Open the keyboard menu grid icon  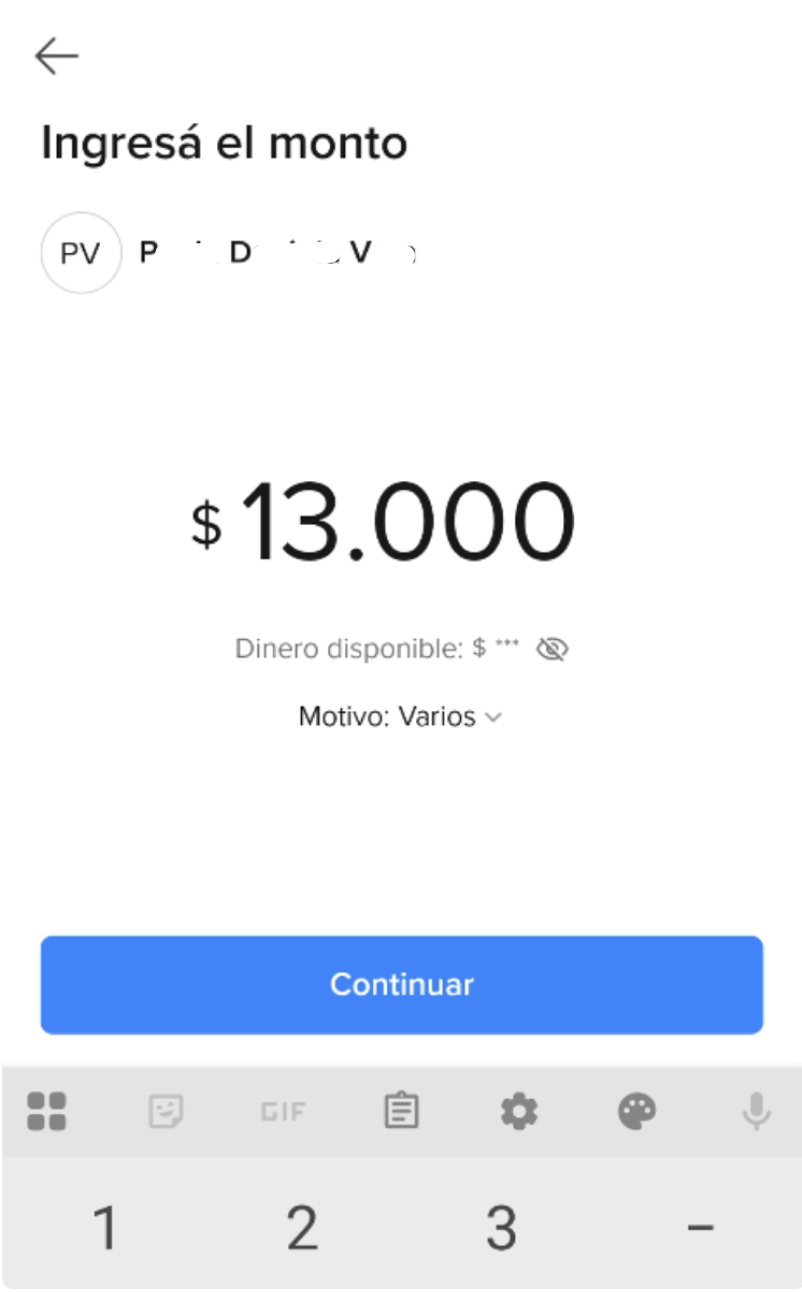pyautogui.click(x=47, y=1111)
